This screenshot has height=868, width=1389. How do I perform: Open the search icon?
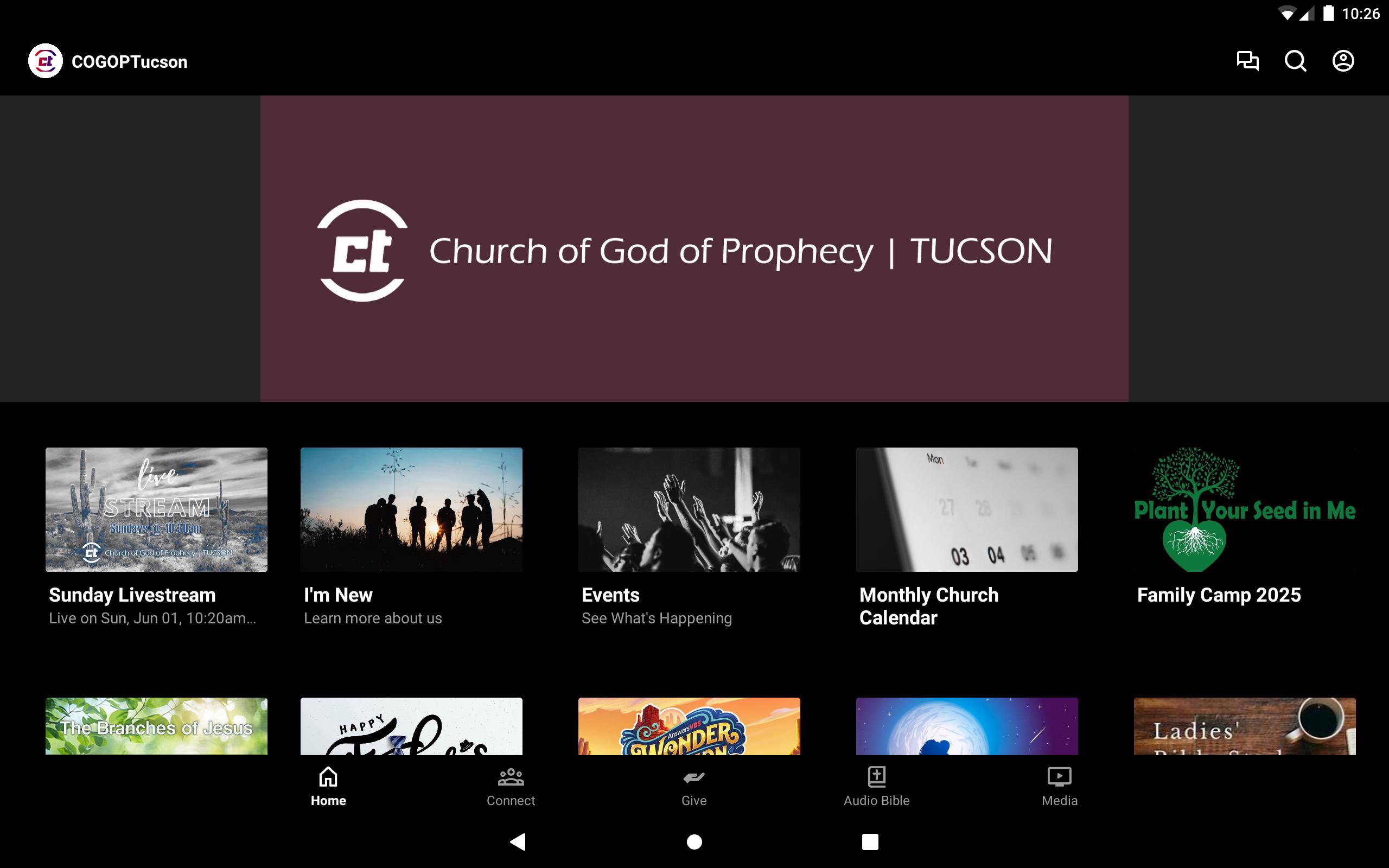pyautogui.click(x=1295, y=61)
